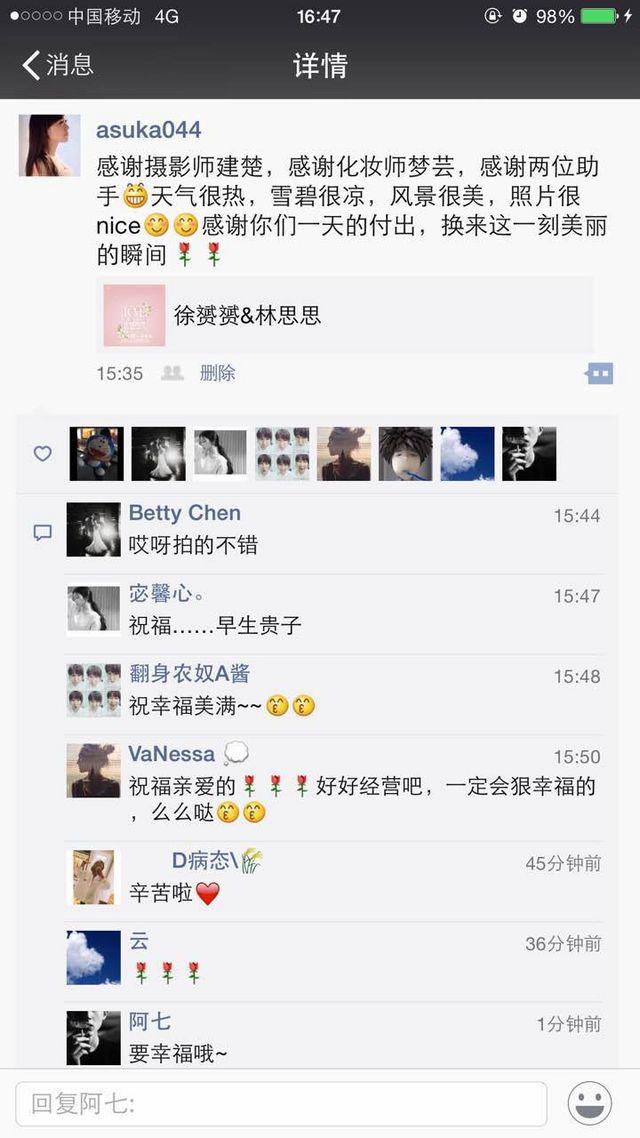View post visibility people icon

(x=172, y=373)
